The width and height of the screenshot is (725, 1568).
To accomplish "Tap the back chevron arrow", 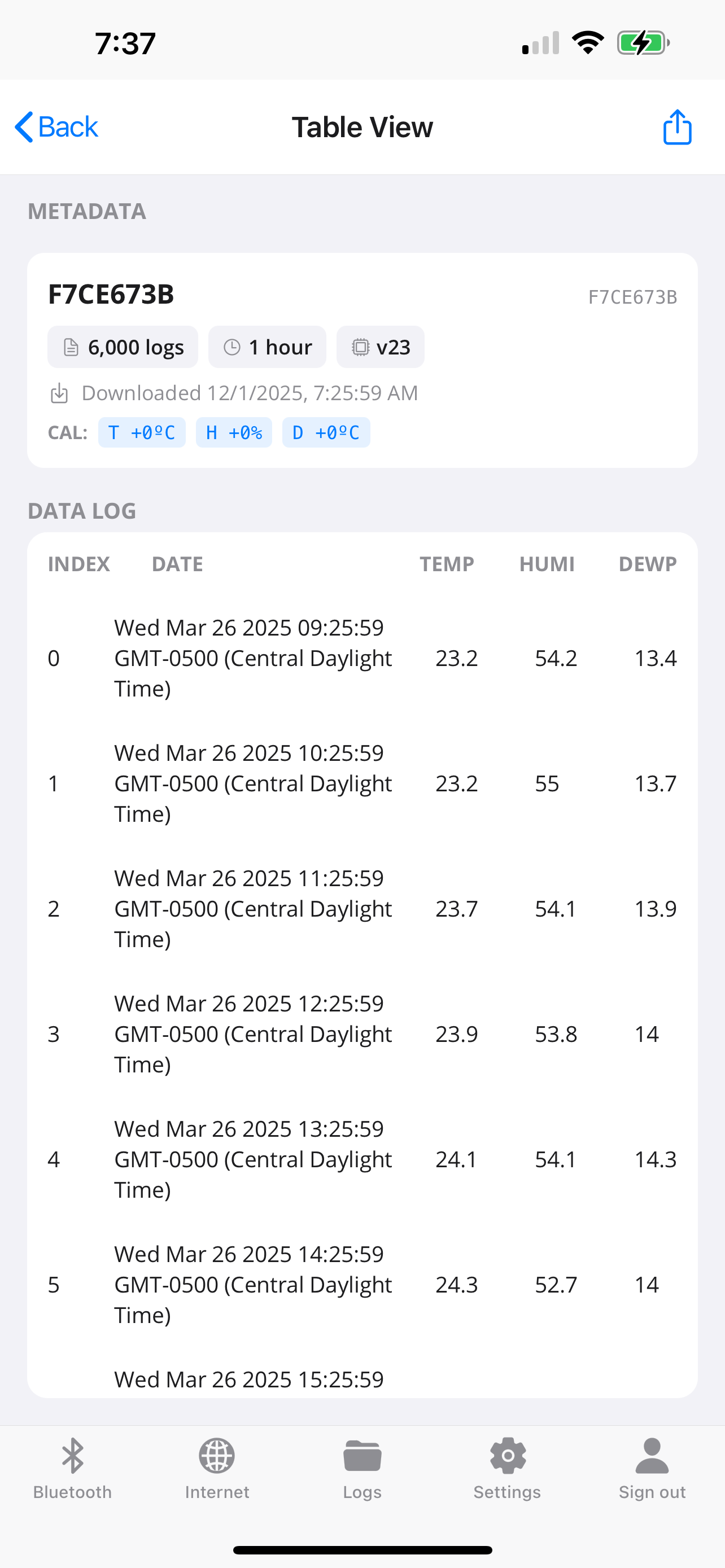I will [24, 126].
